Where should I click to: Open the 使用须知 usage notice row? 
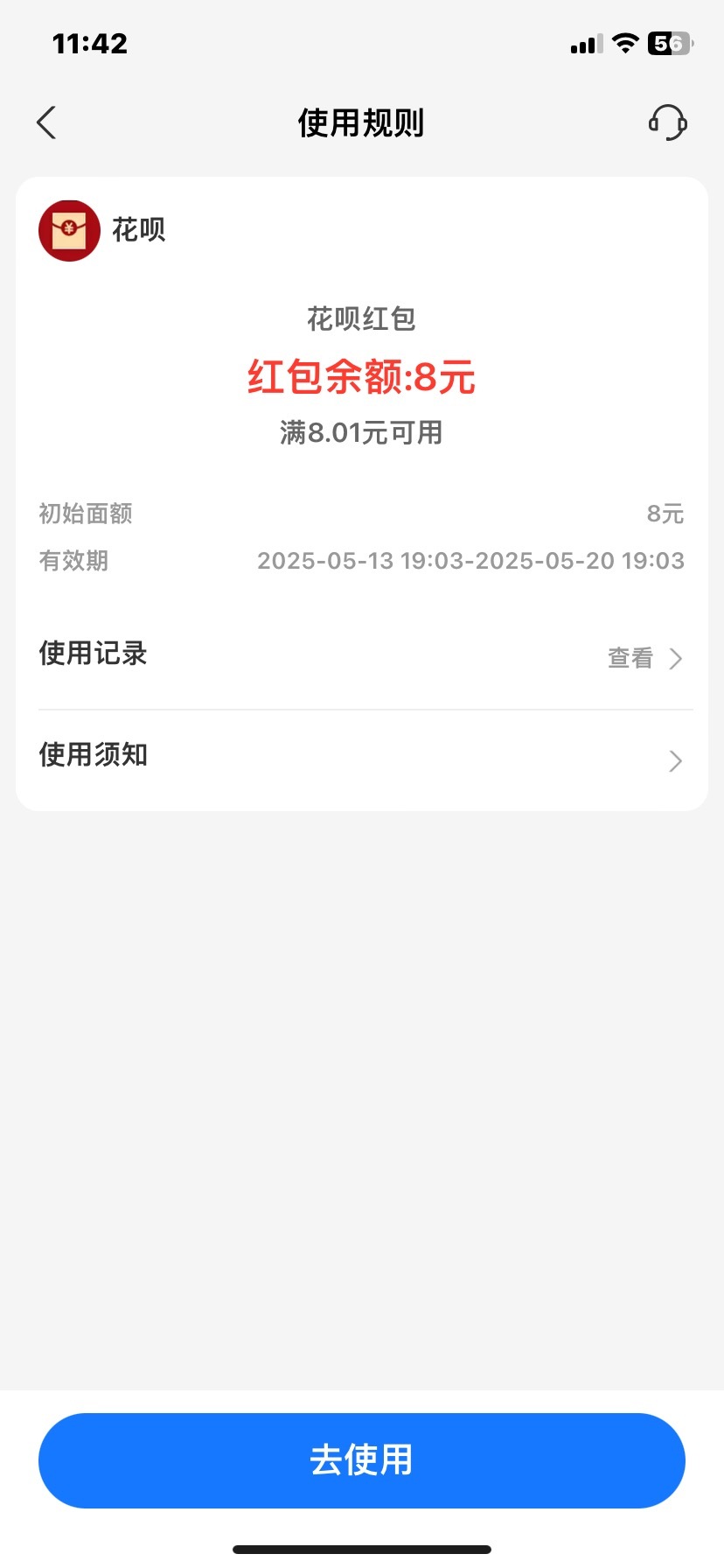pyautogui.click(x=361, y=758)
